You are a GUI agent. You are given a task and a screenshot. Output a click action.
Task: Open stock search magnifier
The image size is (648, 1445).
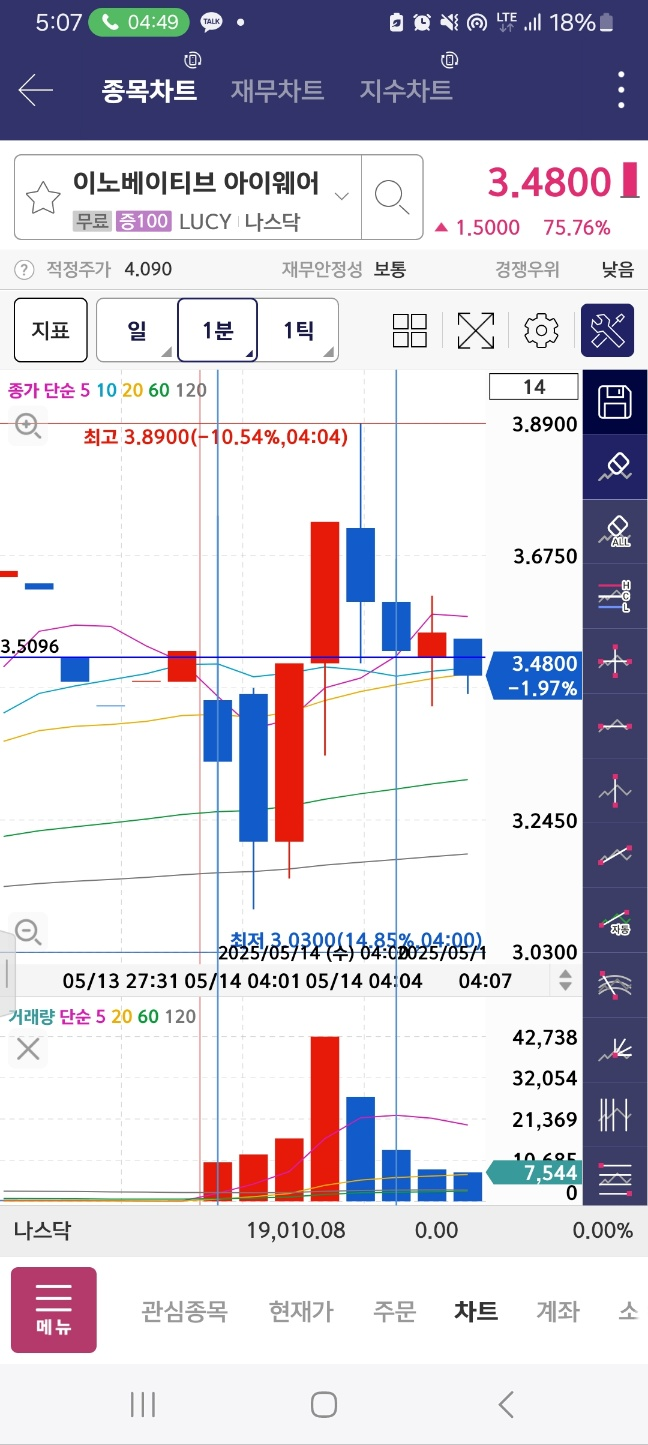click(392, 197)
